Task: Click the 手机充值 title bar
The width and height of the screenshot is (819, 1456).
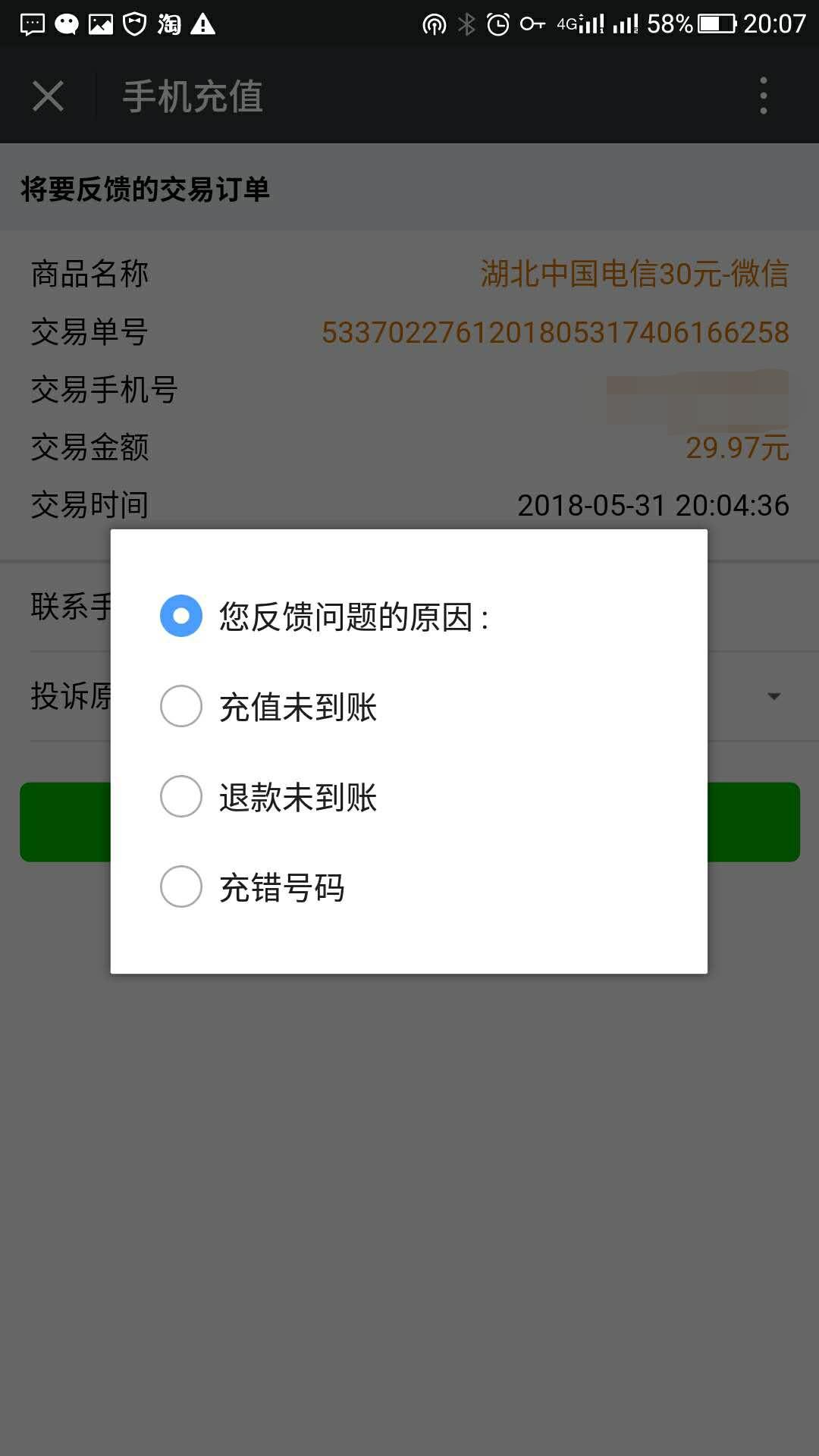Action: coord(193,96)
